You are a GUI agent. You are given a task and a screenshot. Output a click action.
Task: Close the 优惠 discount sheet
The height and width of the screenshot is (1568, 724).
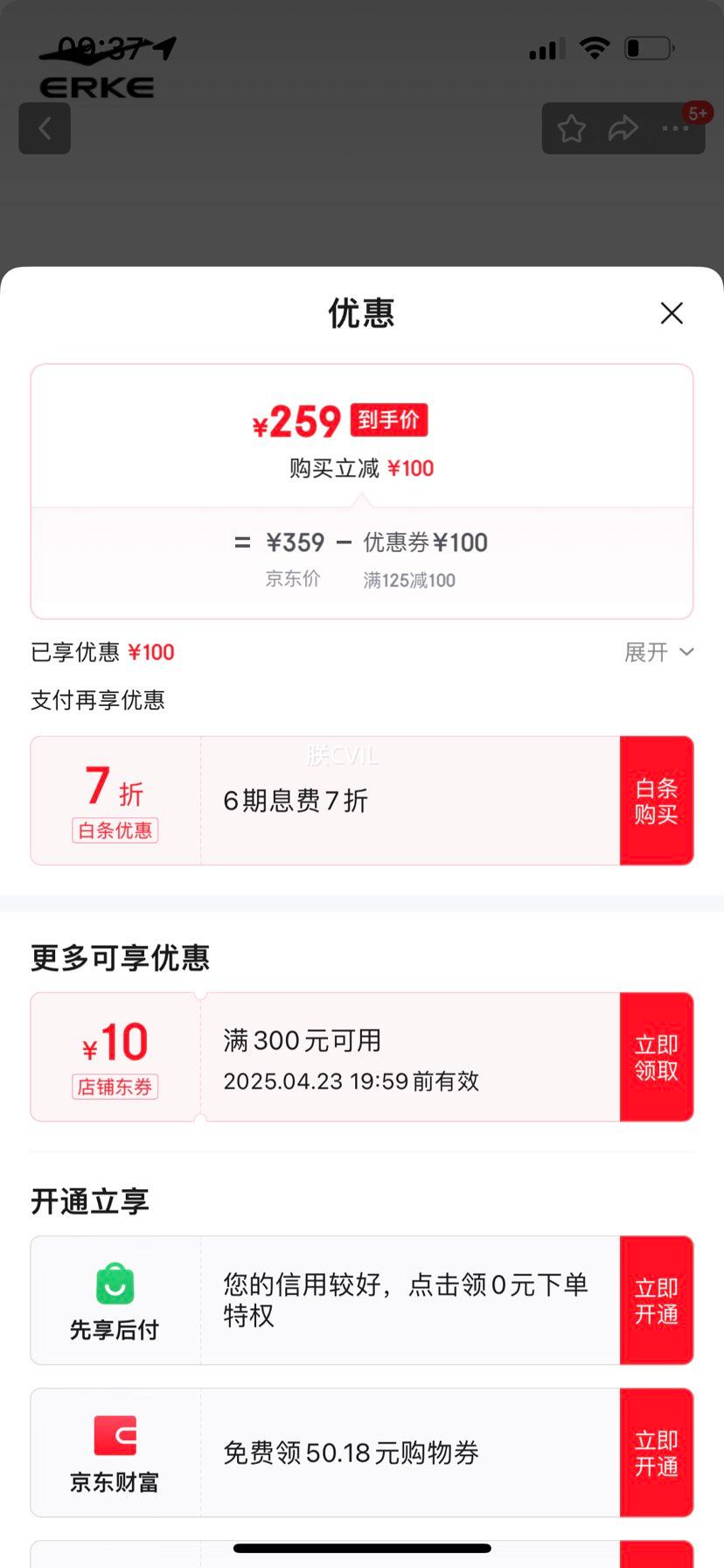tap(671, 312)
